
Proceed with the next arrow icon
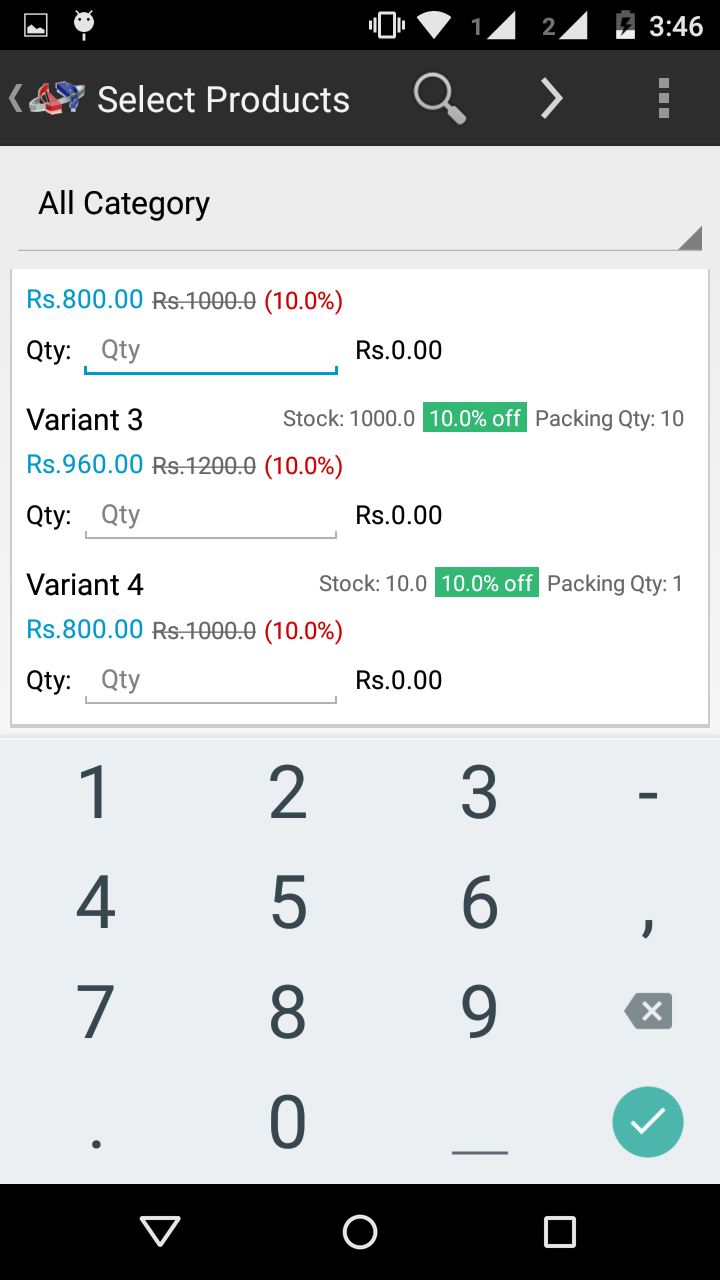(x=551, y=98)
